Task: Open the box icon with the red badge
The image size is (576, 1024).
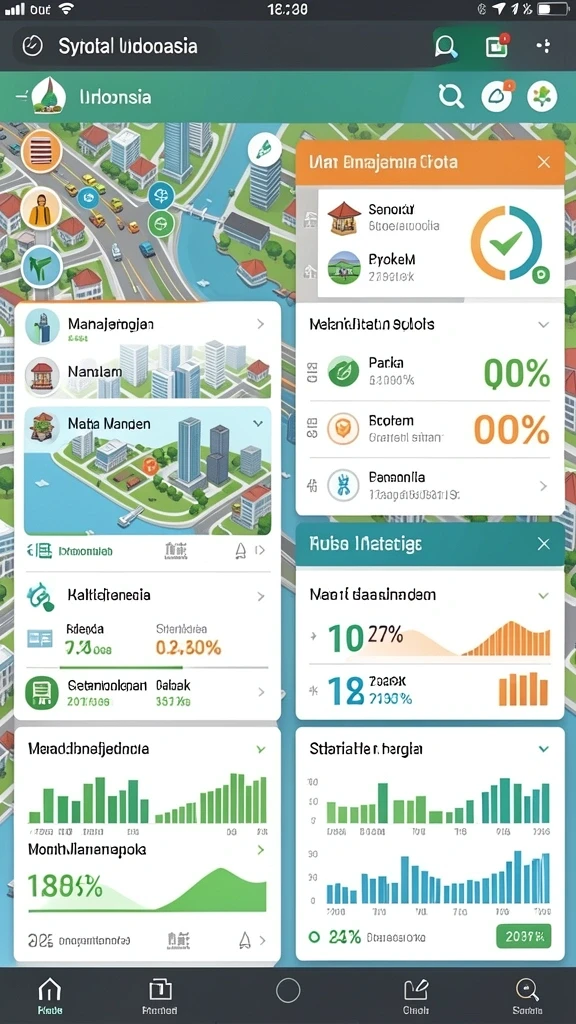Action: [497, 46]
